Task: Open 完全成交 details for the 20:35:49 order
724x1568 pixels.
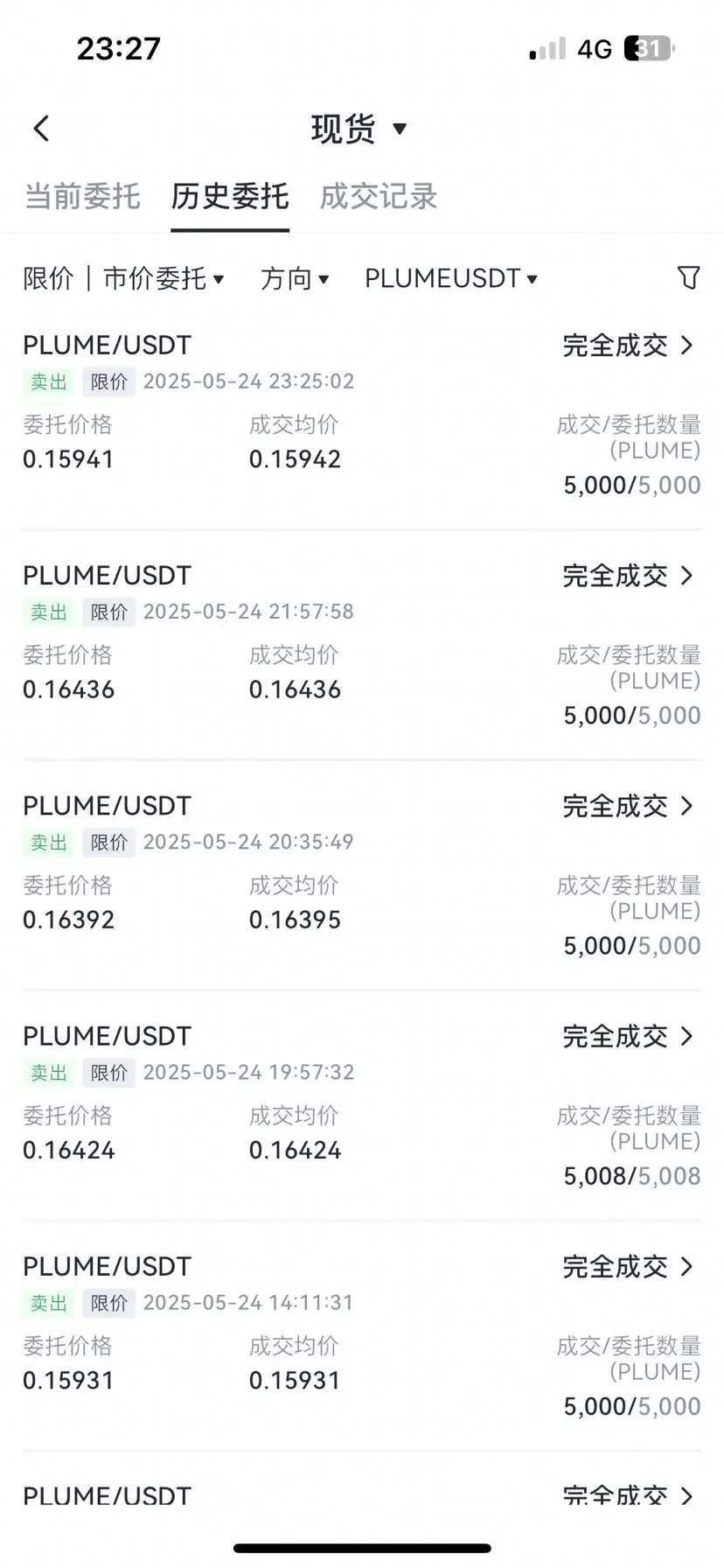Action: (x=627, y=806)
